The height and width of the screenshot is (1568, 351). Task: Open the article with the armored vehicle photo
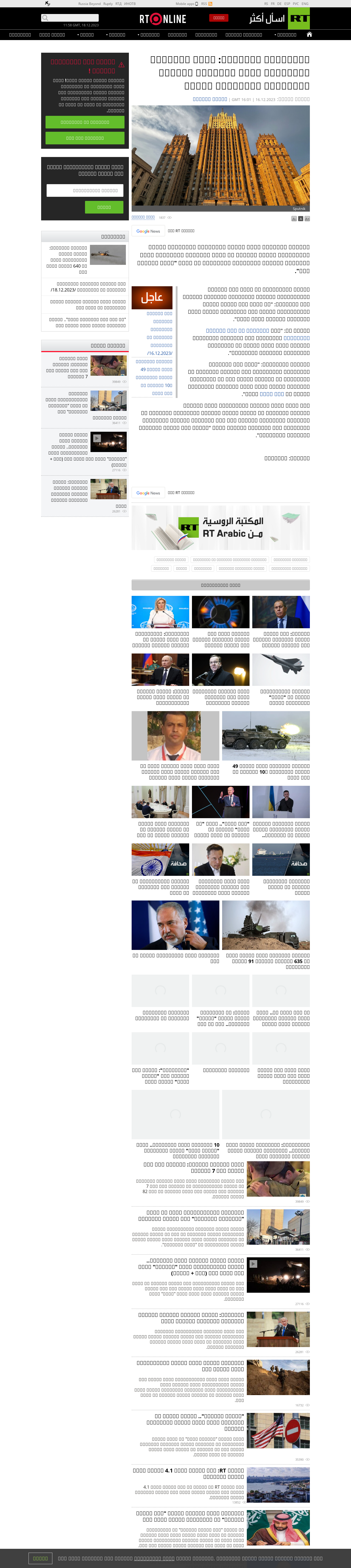coord(266,736)
